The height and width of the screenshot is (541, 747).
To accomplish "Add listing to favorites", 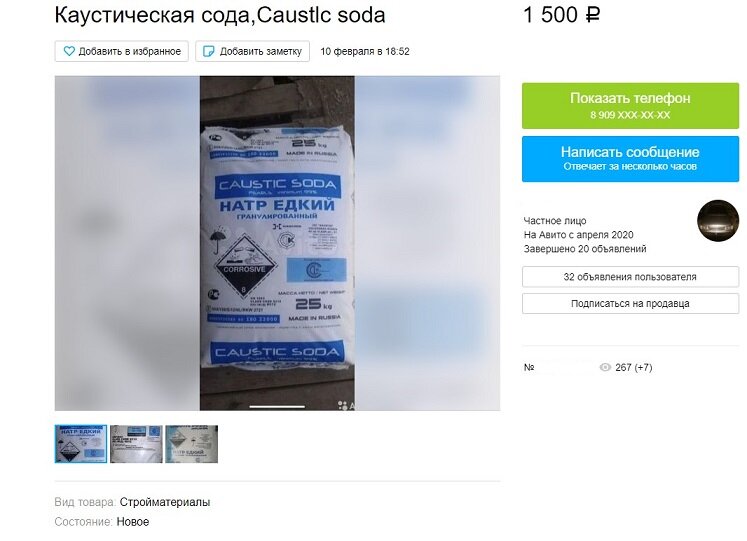I will pos(122,51).
